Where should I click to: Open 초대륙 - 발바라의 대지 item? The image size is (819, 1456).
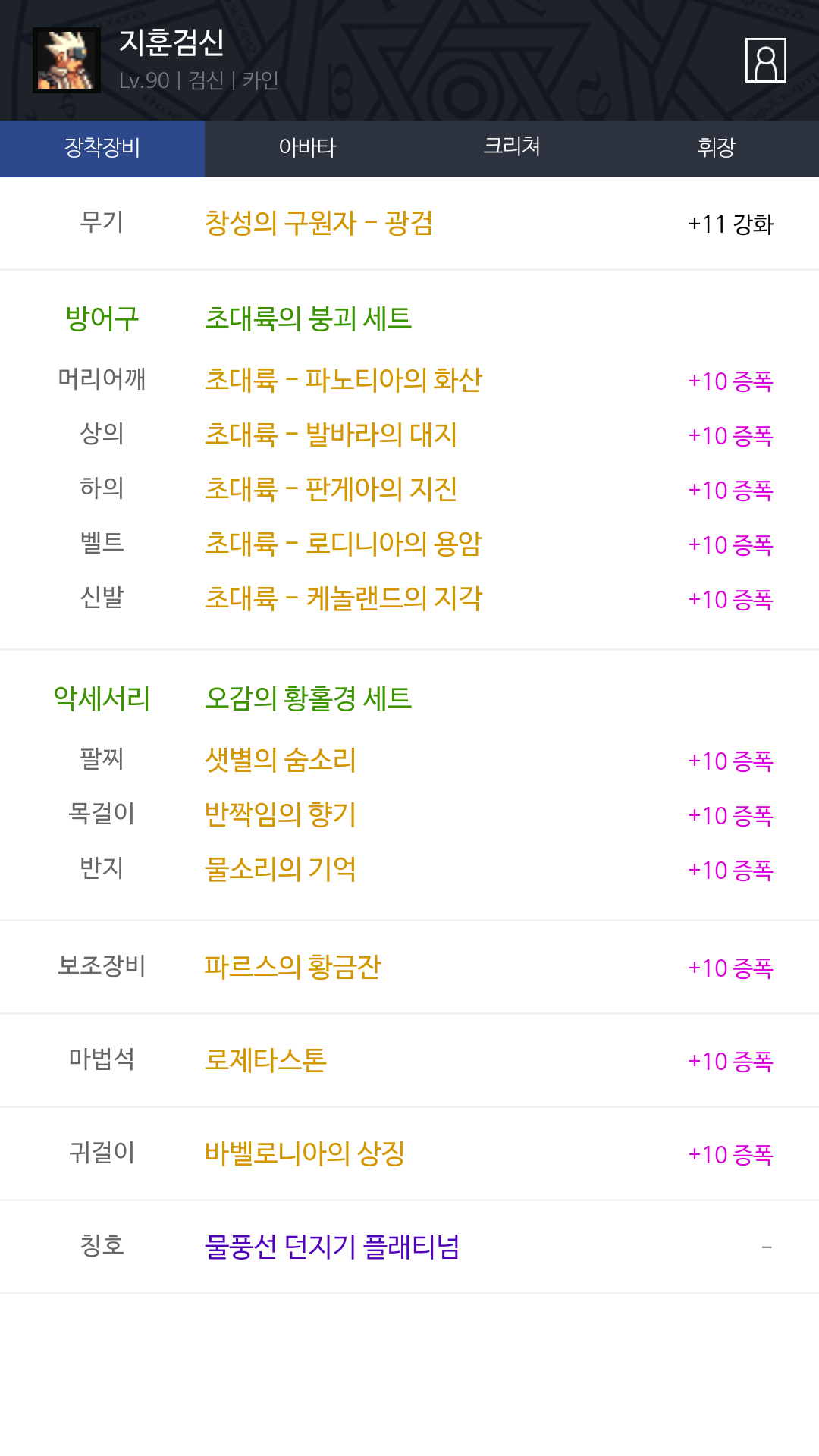331,435
